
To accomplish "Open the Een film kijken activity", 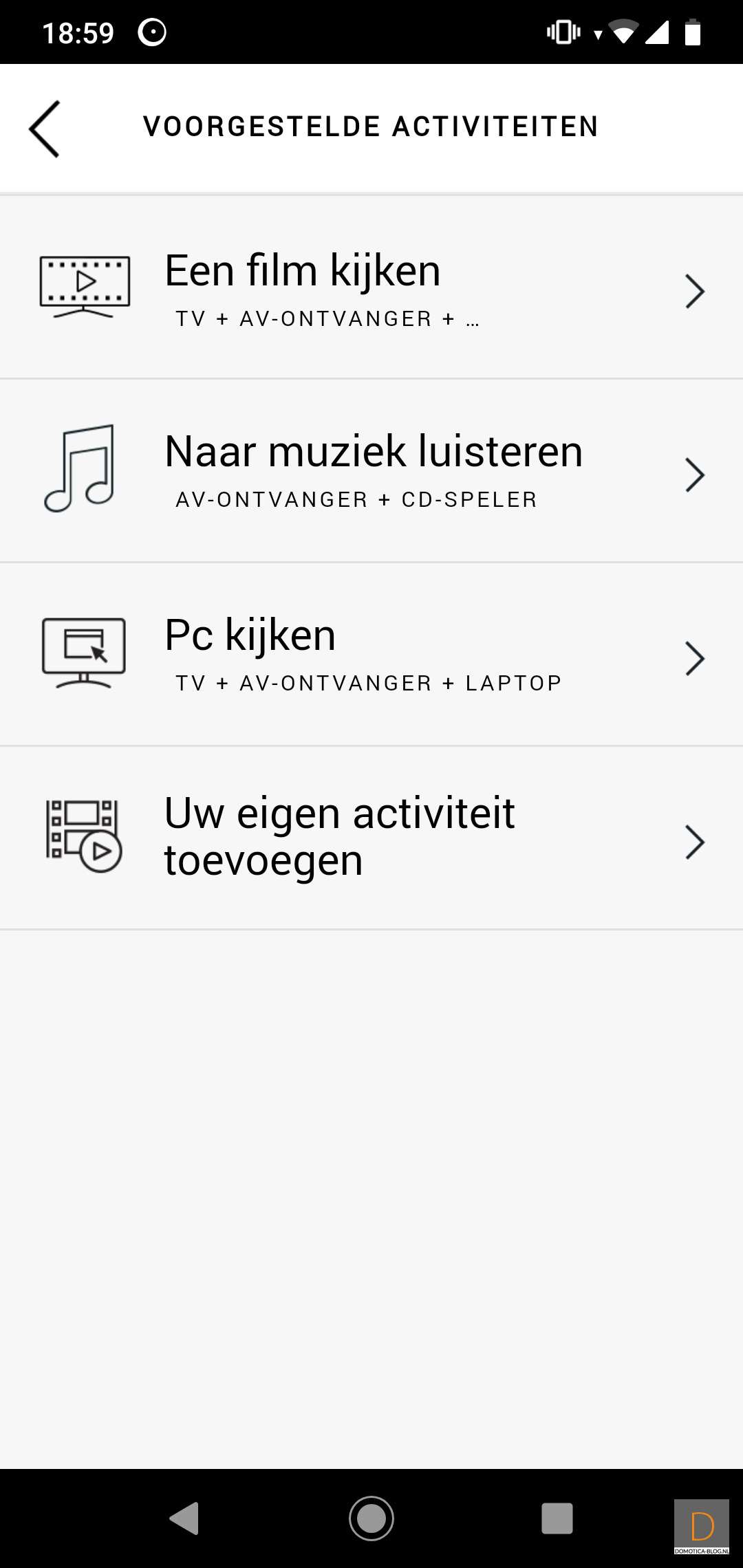I will click(371, 287).
